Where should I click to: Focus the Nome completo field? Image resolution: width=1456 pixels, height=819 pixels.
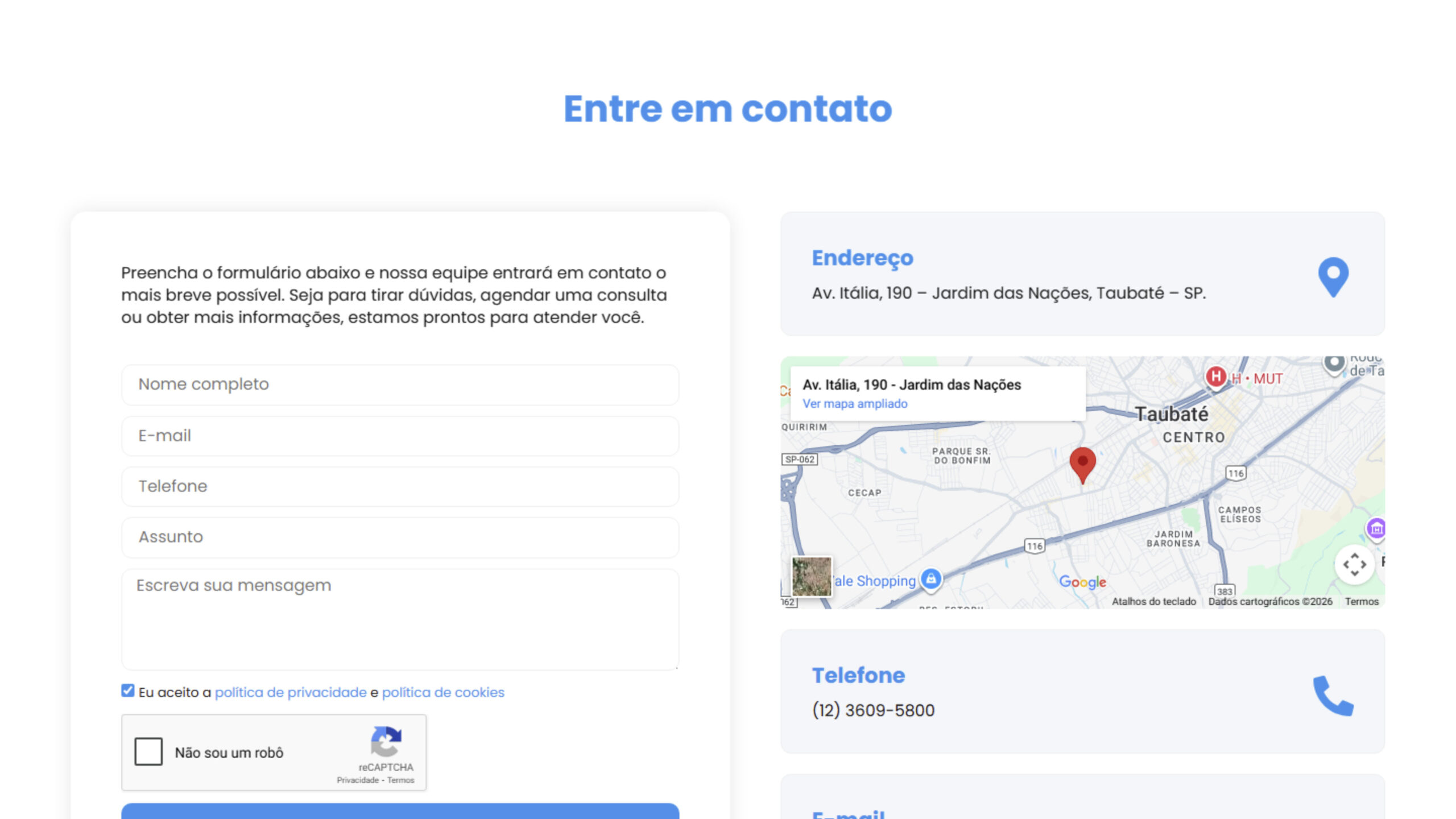tap(400, 384)
